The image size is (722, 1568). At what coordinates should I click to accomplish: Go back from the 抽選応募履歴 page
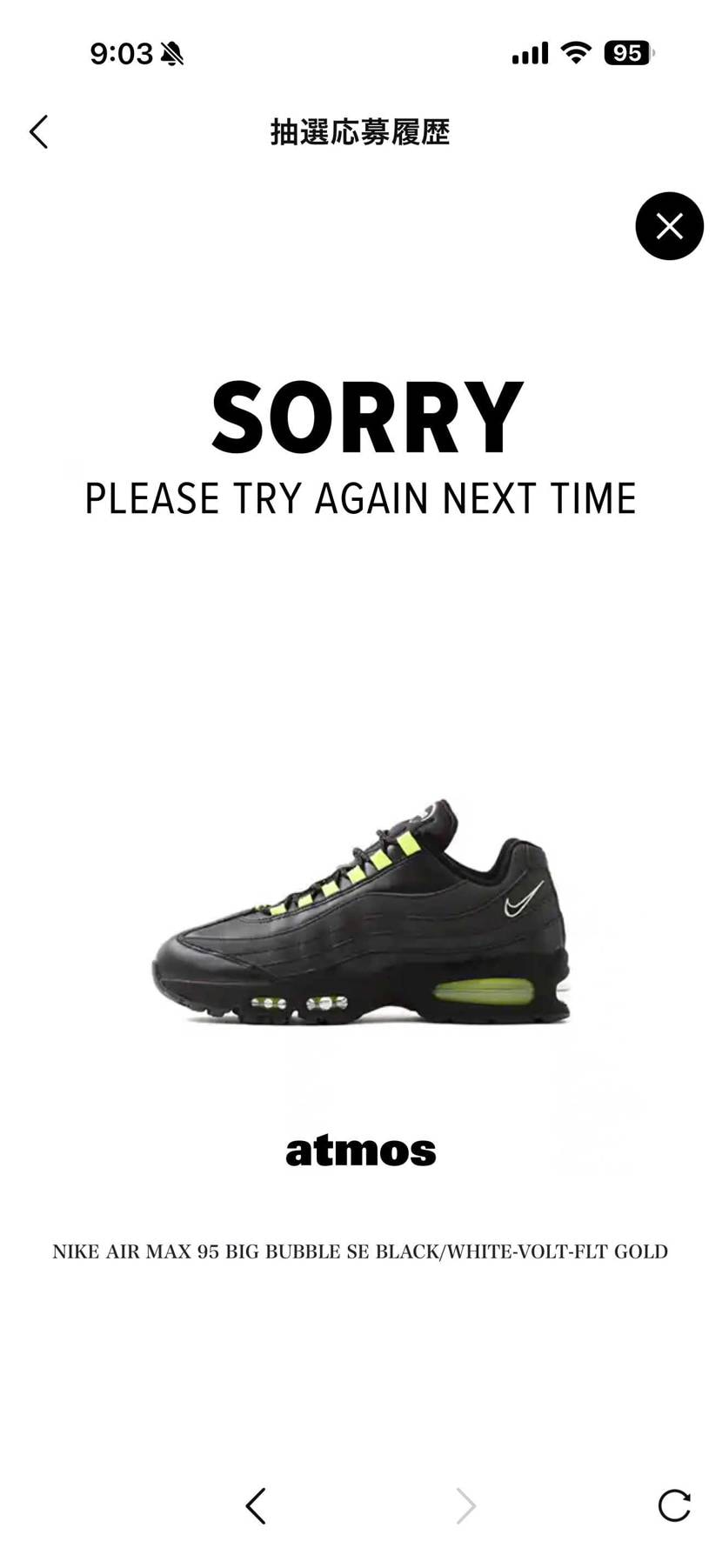[38, 132]
